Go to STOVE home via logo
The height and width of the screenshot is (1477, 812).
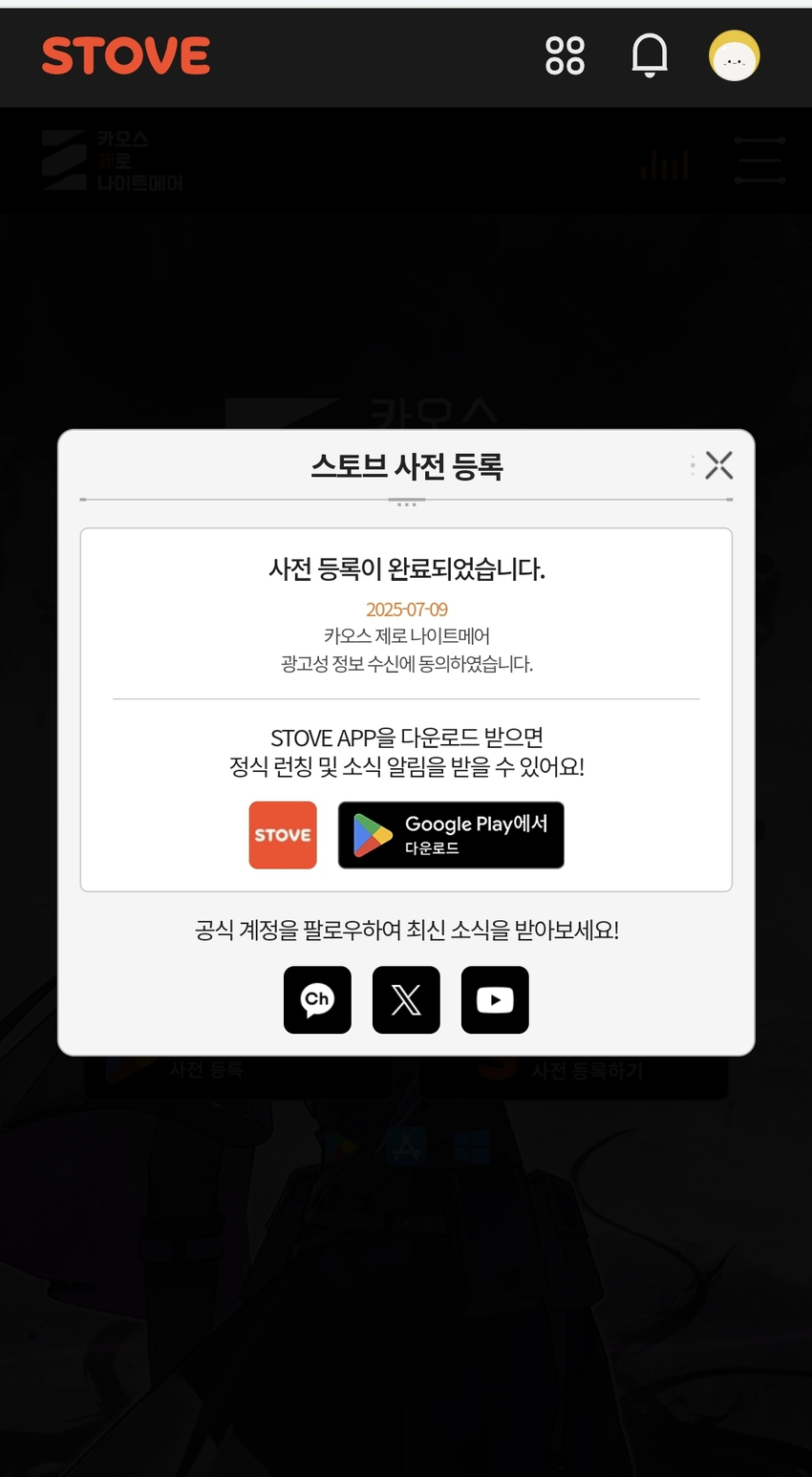pos(126,55)
